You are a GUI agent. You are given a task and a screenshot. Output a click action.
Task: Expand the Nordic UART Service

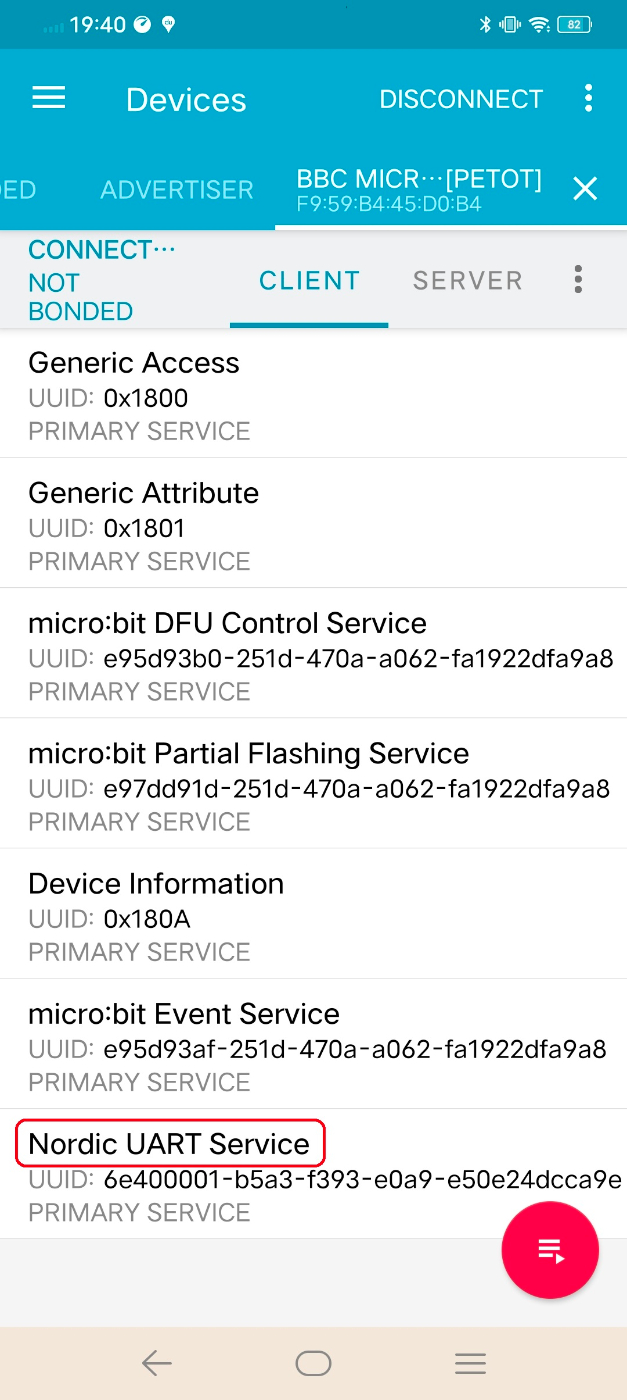point(313,1174)
